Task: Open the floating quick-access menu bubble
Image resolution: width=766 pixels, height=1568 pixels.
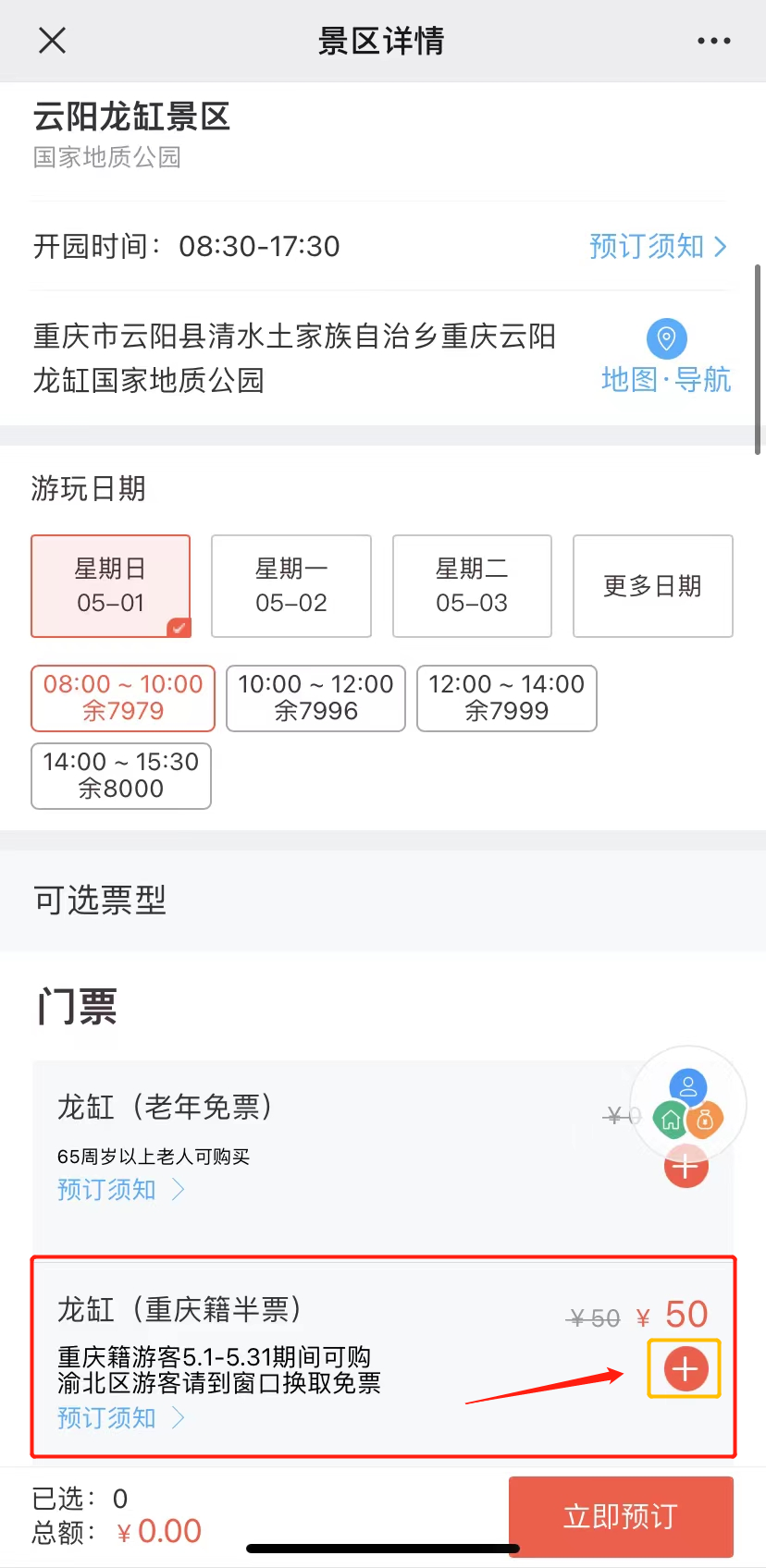Action: click(x=687, y=1105)
